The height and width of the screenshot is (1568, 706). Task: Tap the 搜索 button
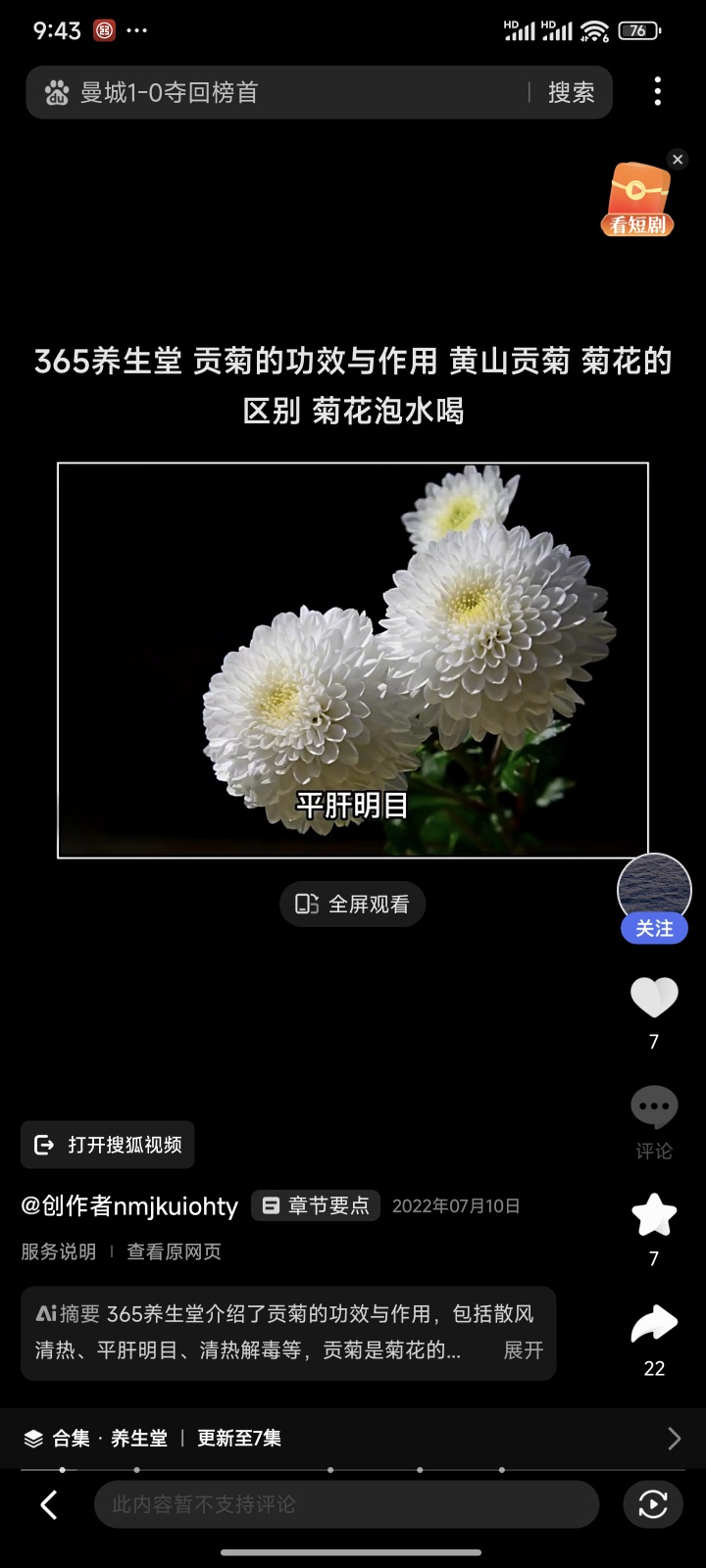coord(571,92)
